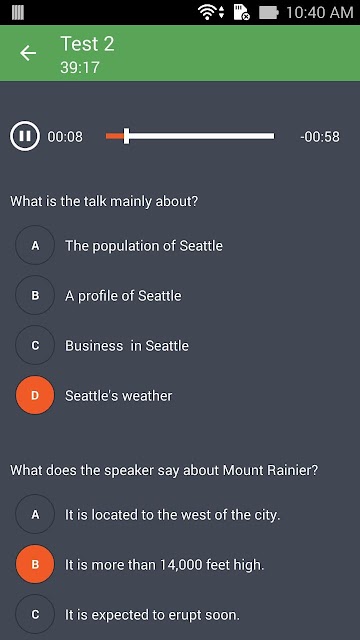Tap the audio progress slider
The width and height of the screenshot is (360, 640).
(x=190, y=136)
